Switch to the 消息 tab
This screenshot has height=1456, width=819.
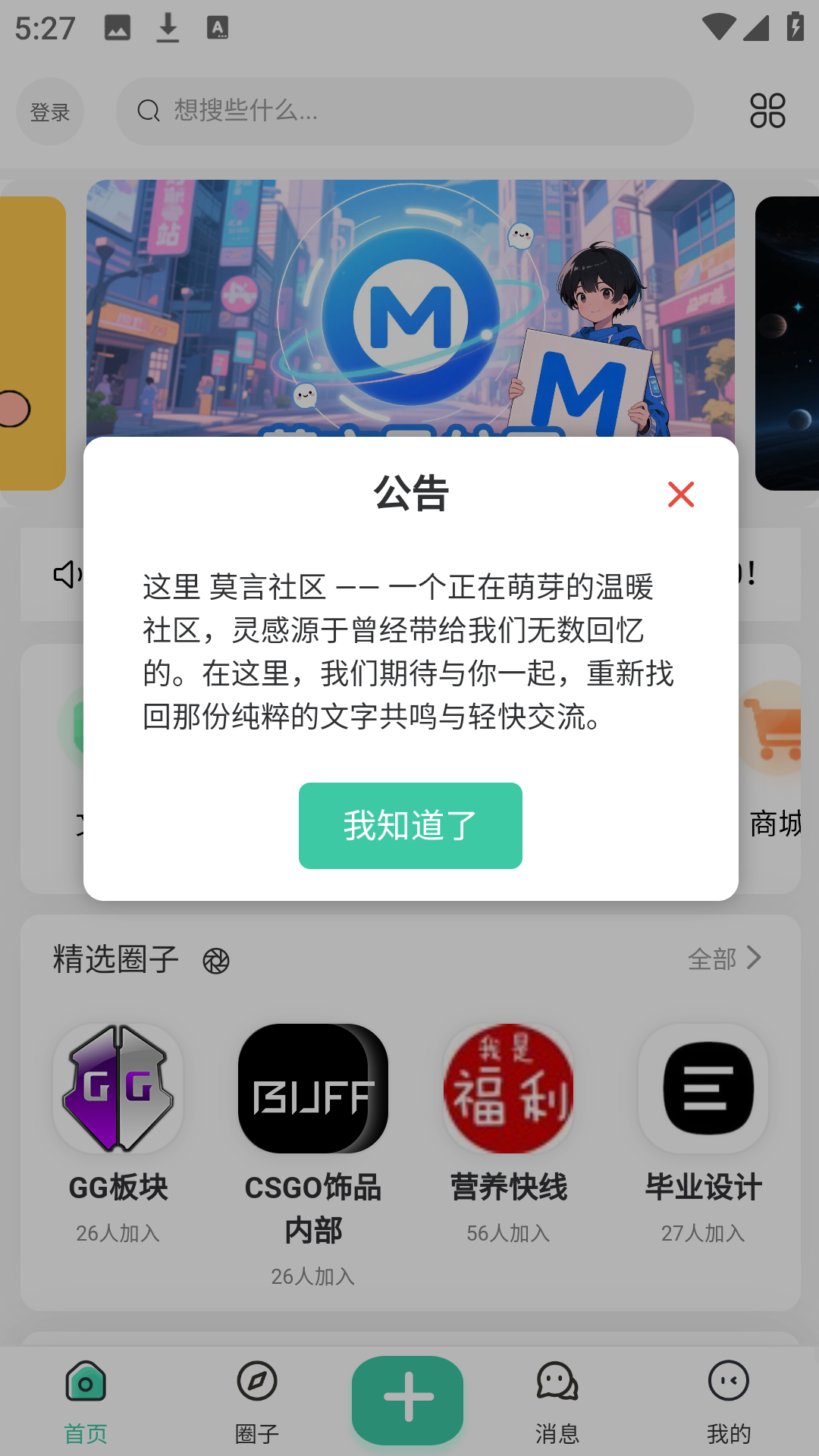click(557, 1401)
